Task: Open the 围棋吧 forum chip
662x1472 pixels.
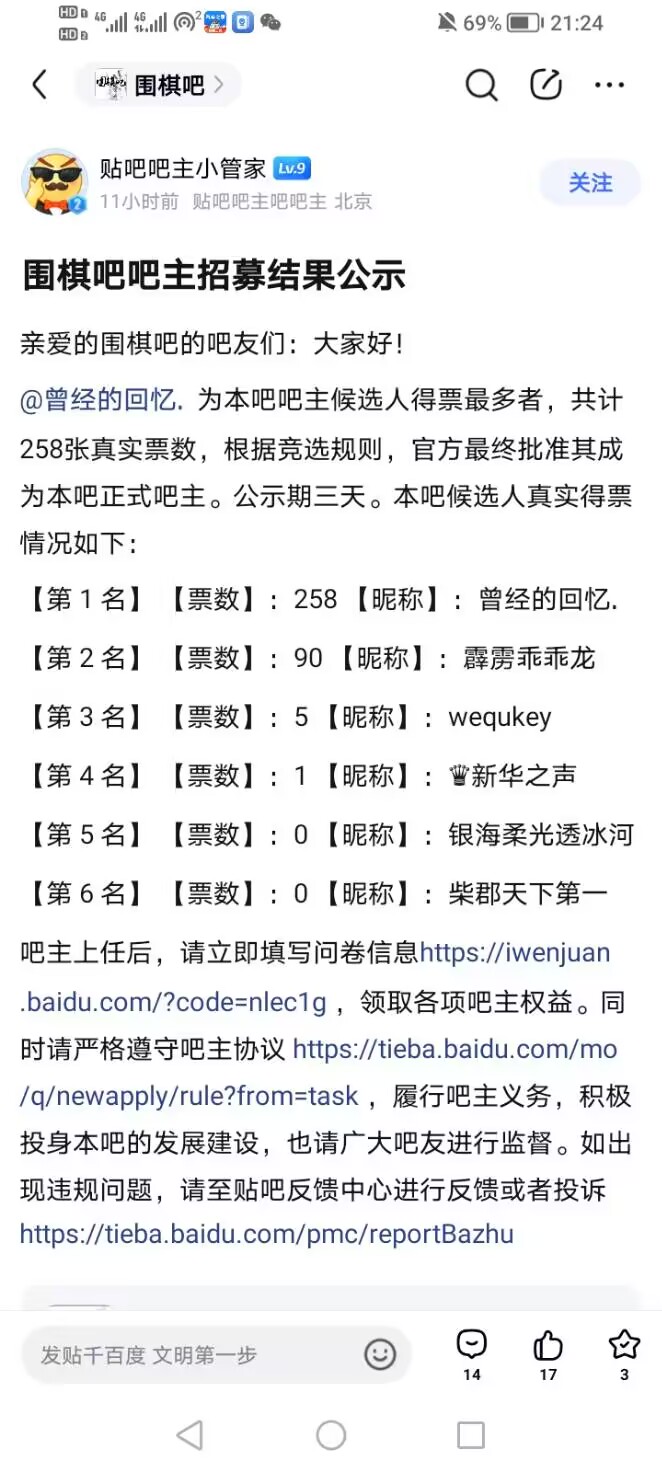Action: click(x=159, y=85)
